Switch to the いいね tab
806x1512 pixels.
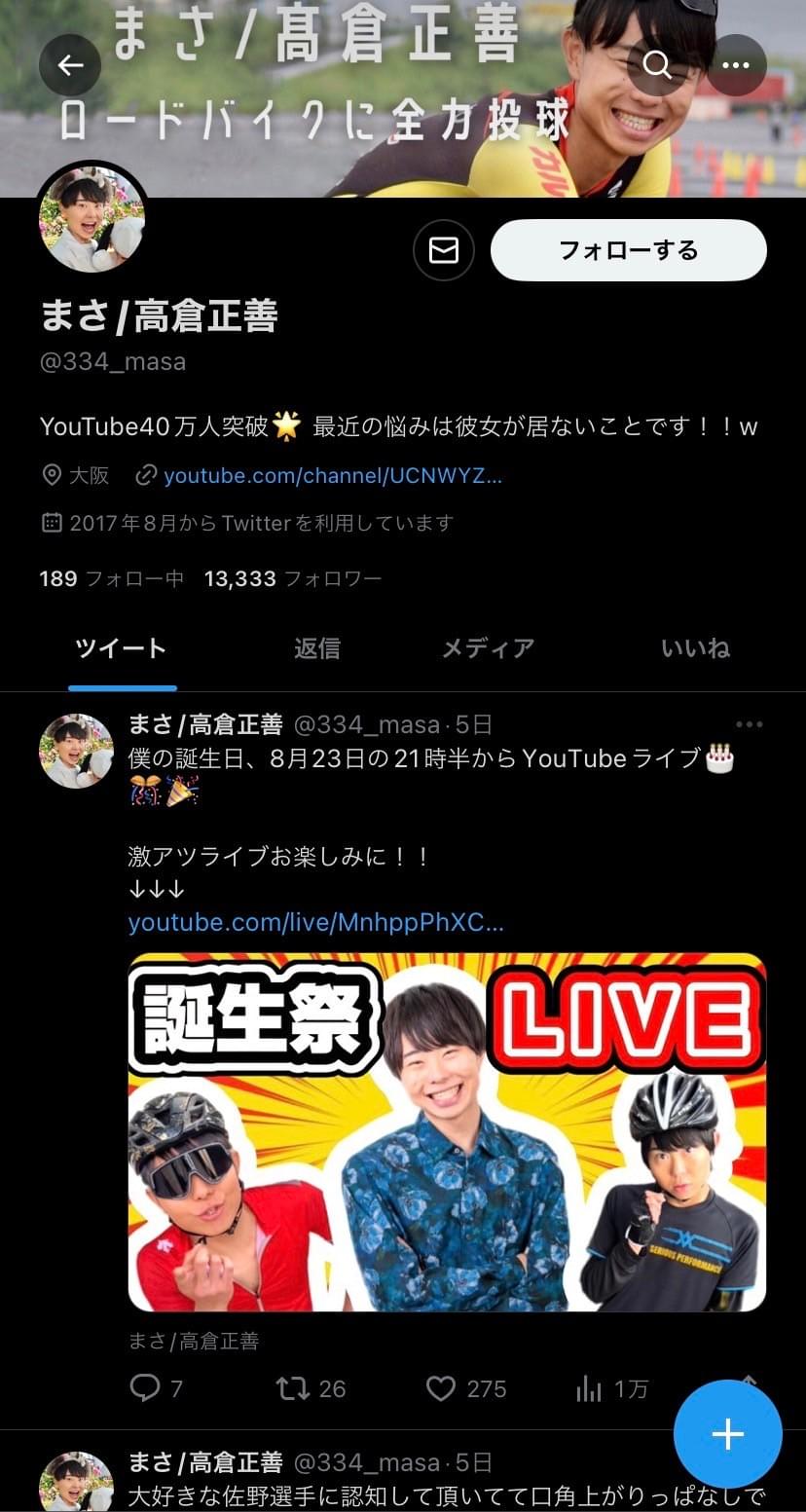click(695, 648)
